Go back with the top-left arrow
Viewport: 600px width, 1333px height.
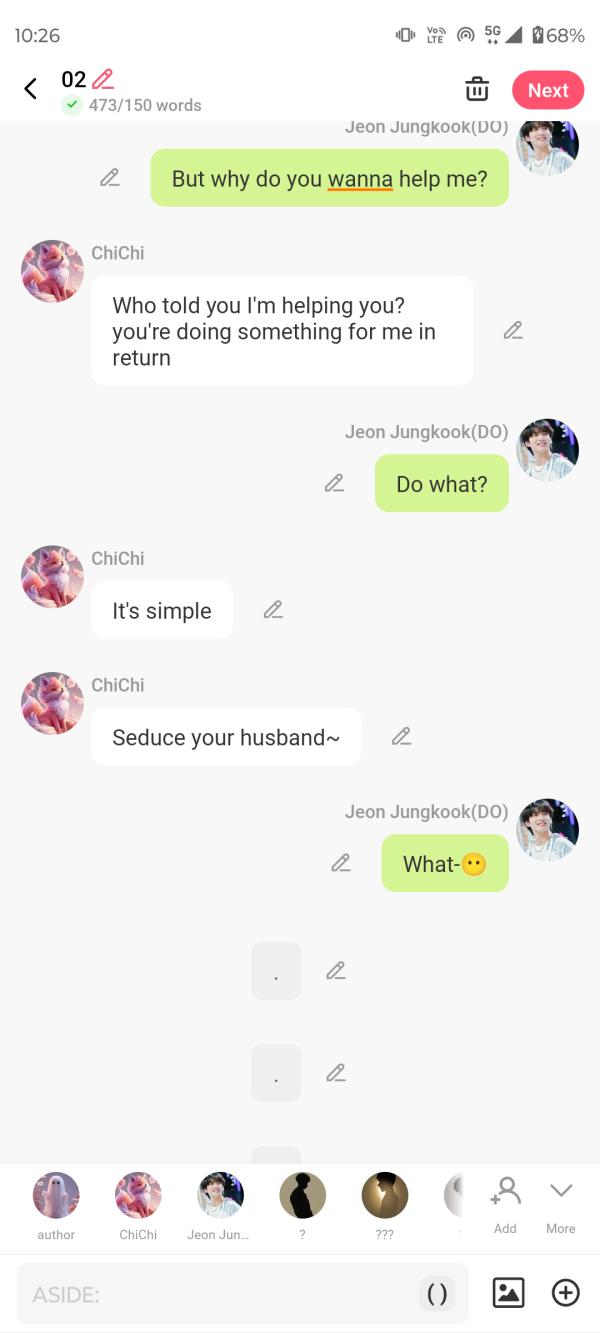coord(30,89)
